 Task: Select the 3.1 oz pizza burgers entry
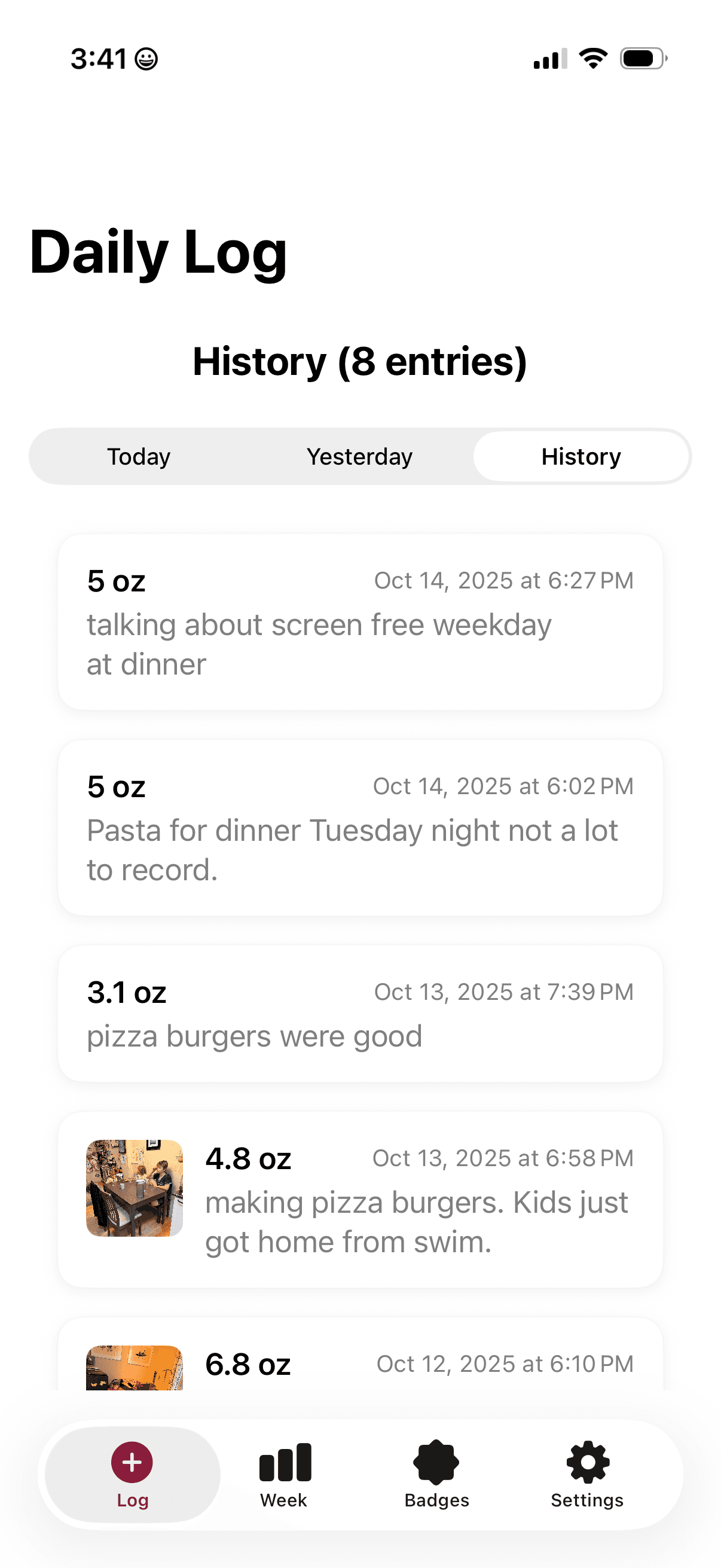[360, 1014]
